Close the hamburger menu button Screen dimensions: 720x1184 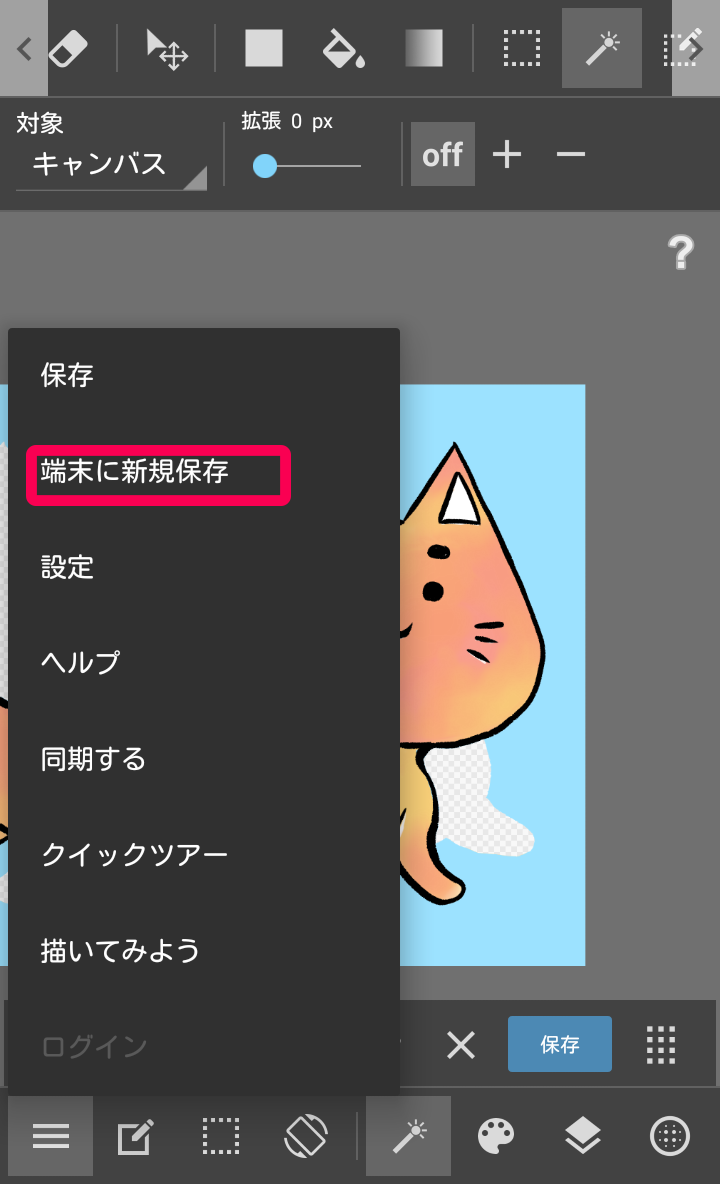click(x=50, y=1136)
